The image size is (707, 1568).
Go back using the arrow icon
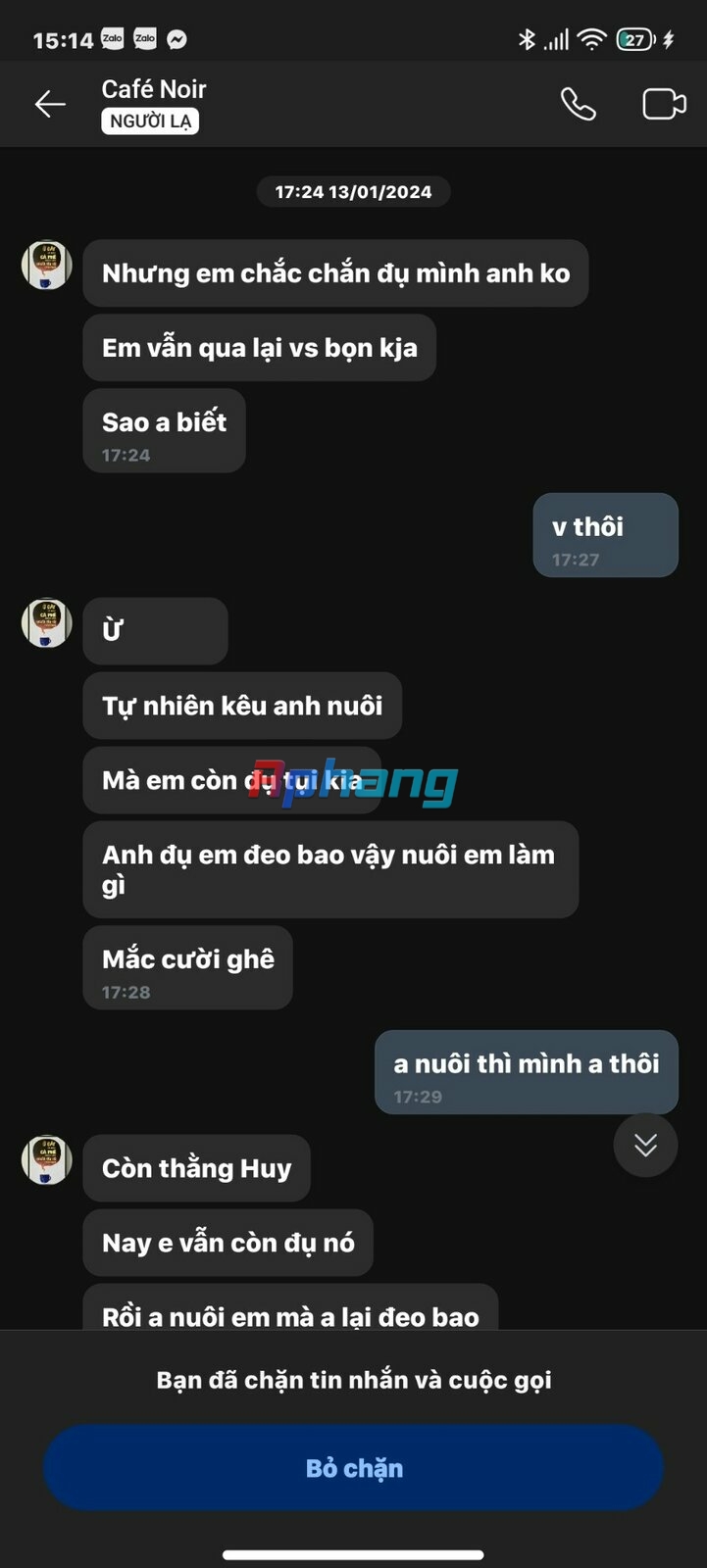[50, 104]
